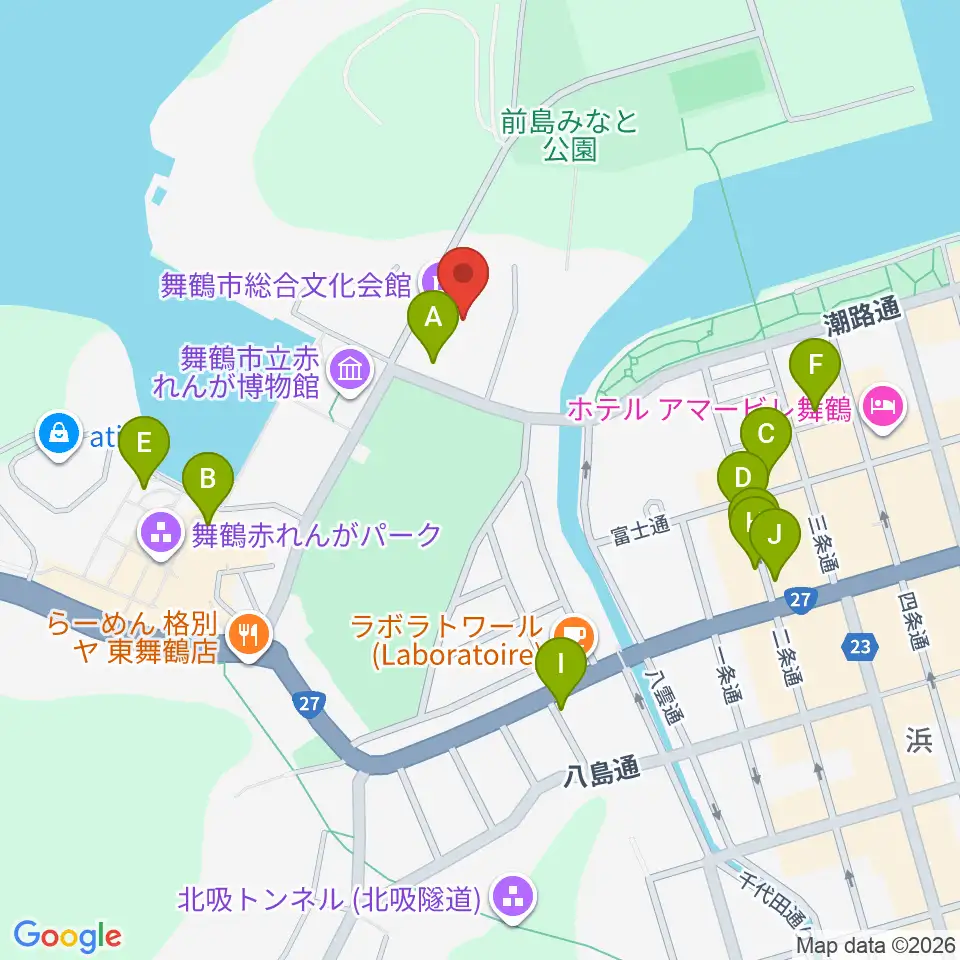Open the 北吸トンネル place pin

click(514, 899)
